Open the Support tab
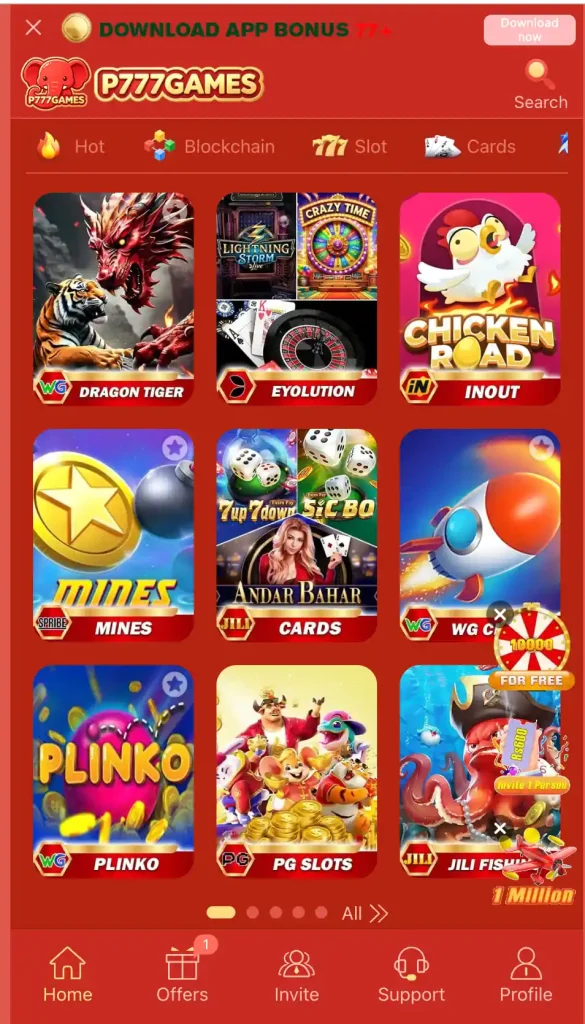The image size is (585, 1024). [411, 974]
